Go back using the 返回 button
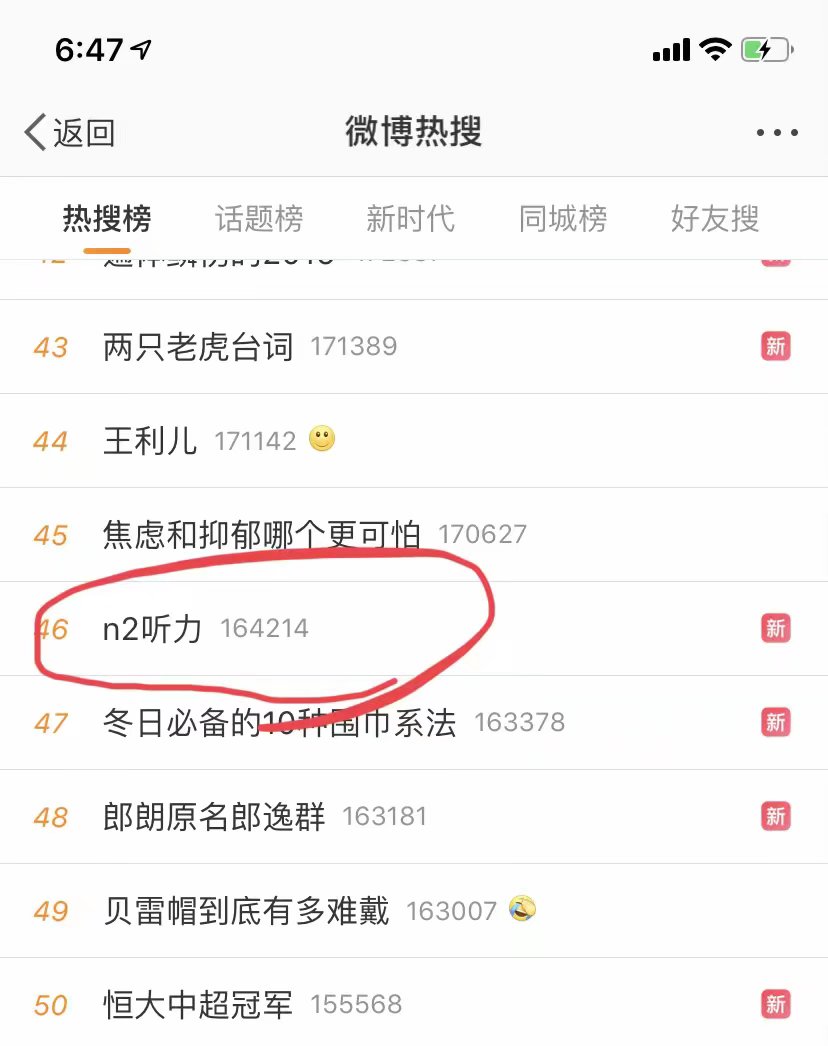This screenshot has height=1046, width=828. tap(70, 132)
